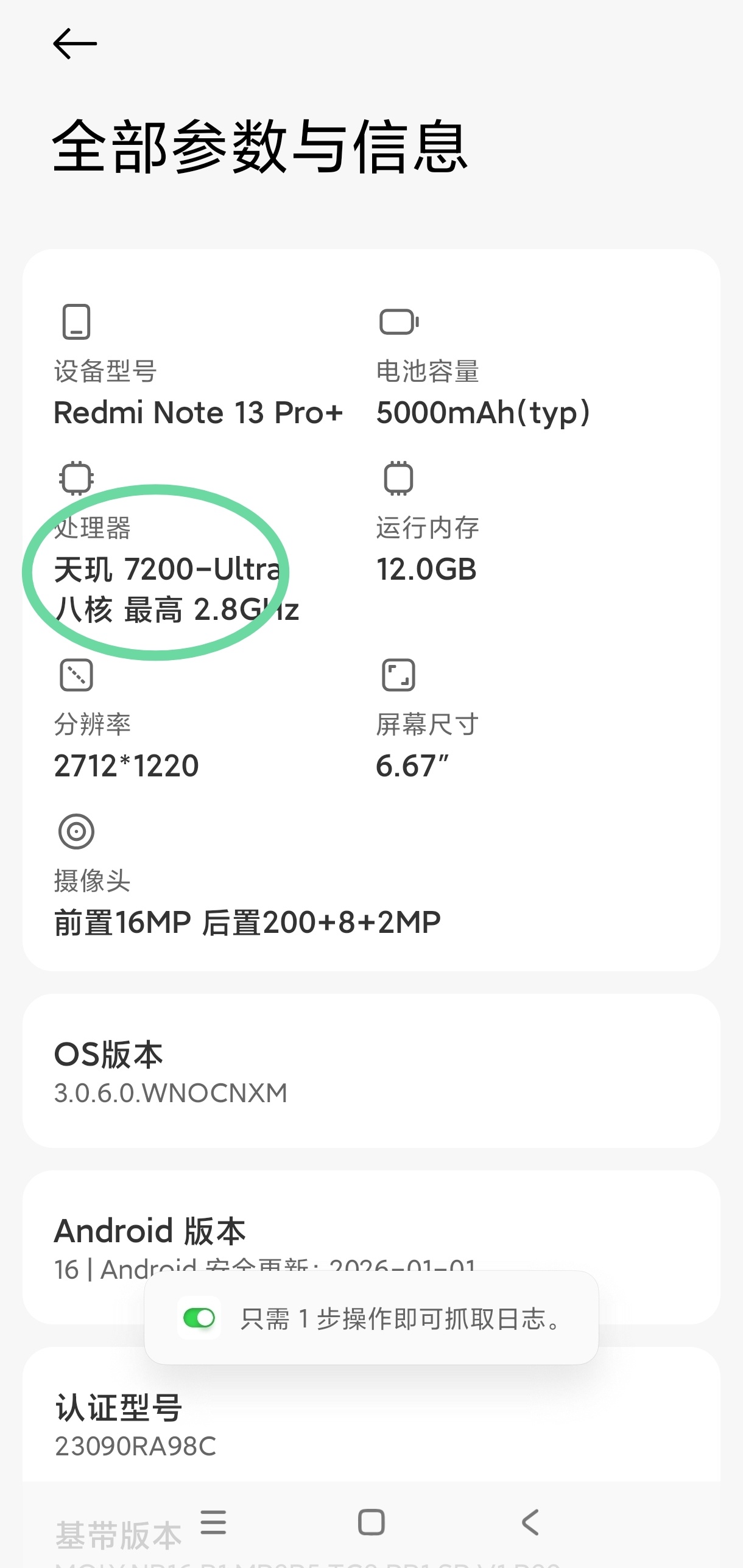Tap the 处理器 天玑 7200-Ultra item
Image resolution: width=743 pixels, height=1568 pixels.
click(x=167, y=569)
